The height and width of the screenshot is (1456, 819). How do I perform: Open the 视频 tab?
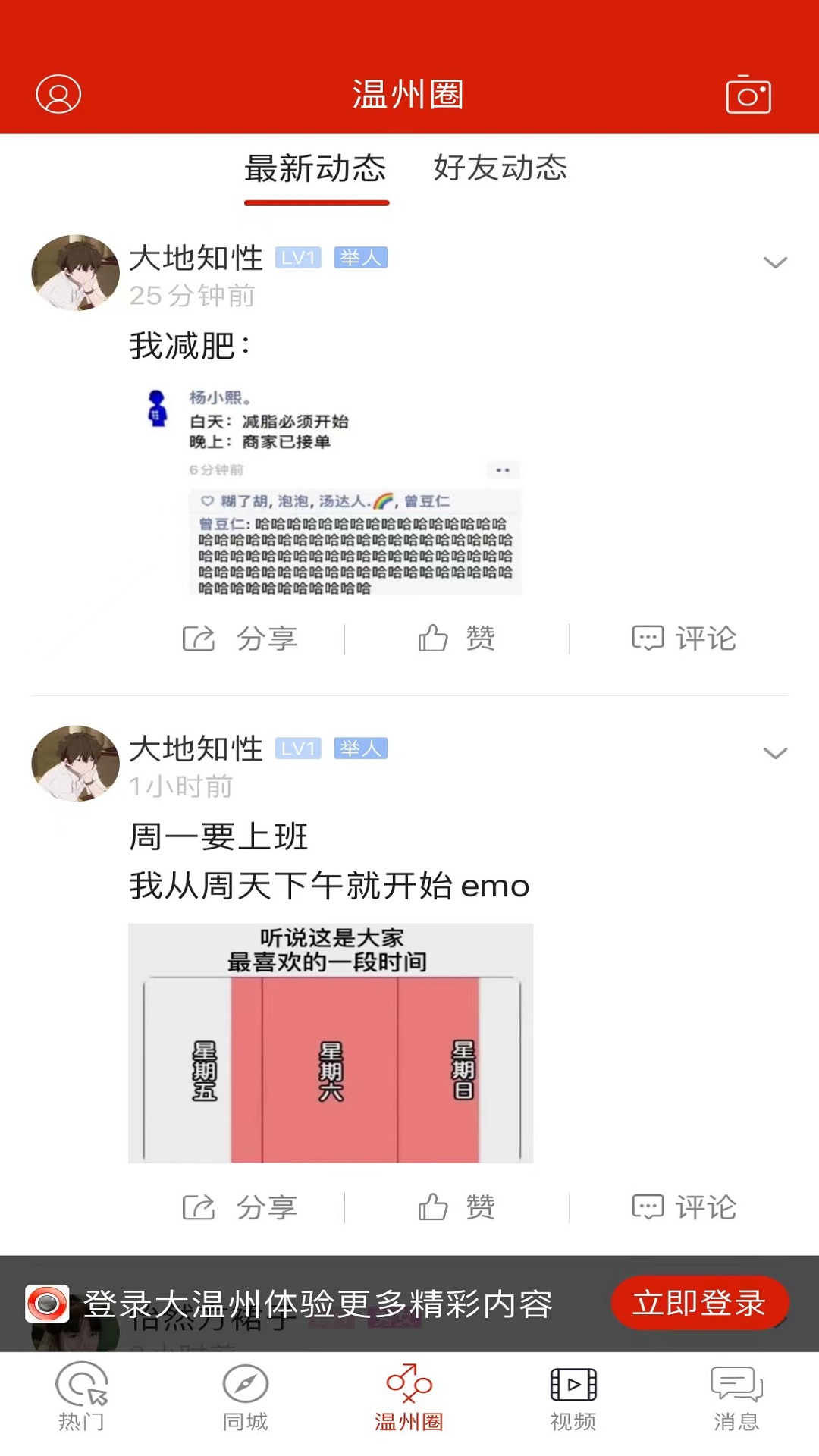[573, 1398]
